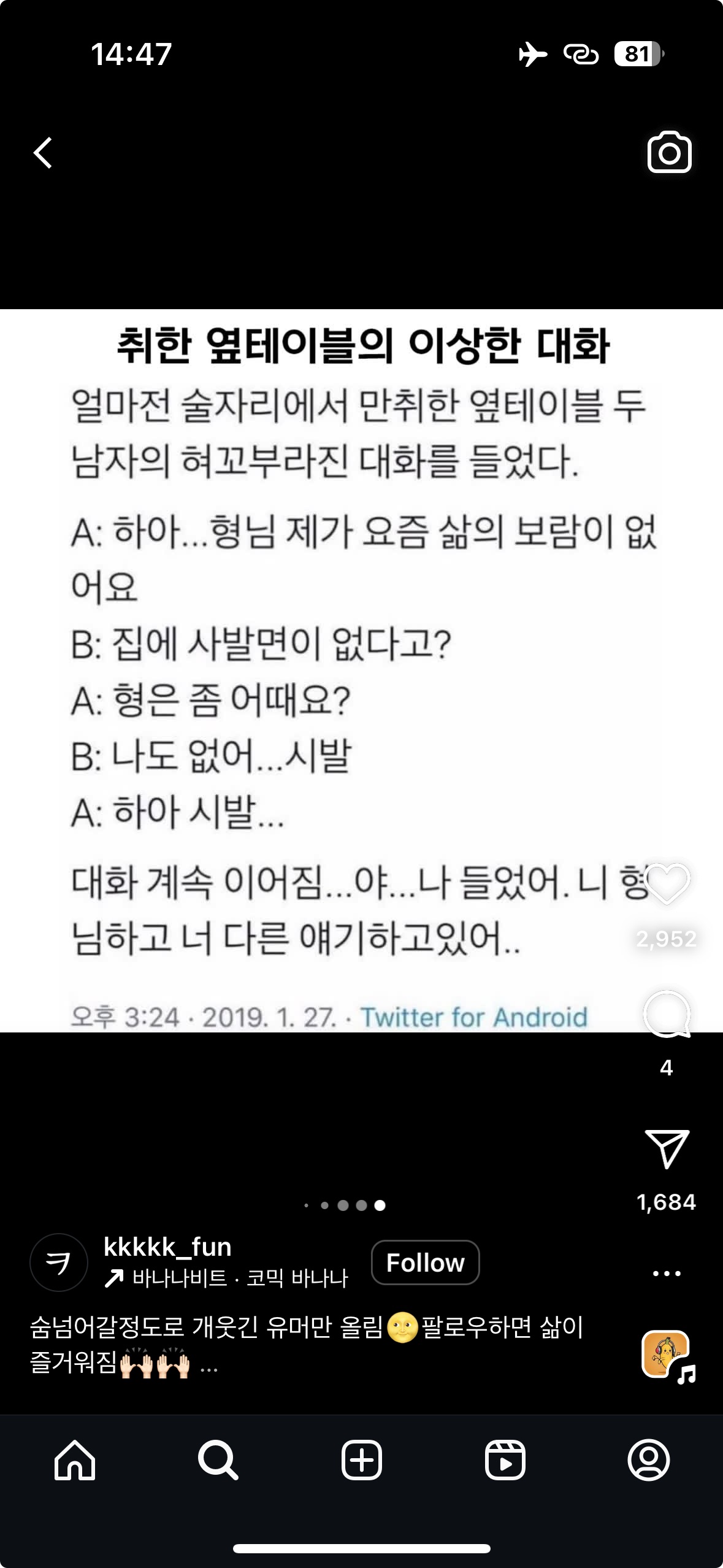
Task: Open kkkkk_fun profile from the username
Action: pyautogui.click(x=167, y=1247)
